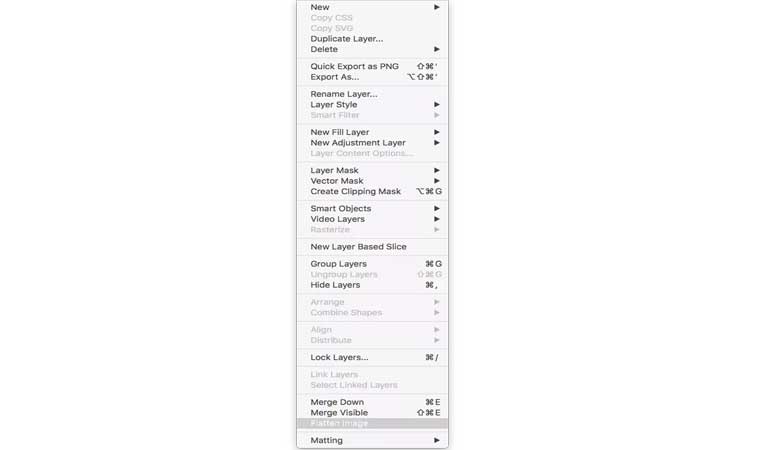Choose Group Layers
This screenshot has width=768, height=450.
(338, 264)
